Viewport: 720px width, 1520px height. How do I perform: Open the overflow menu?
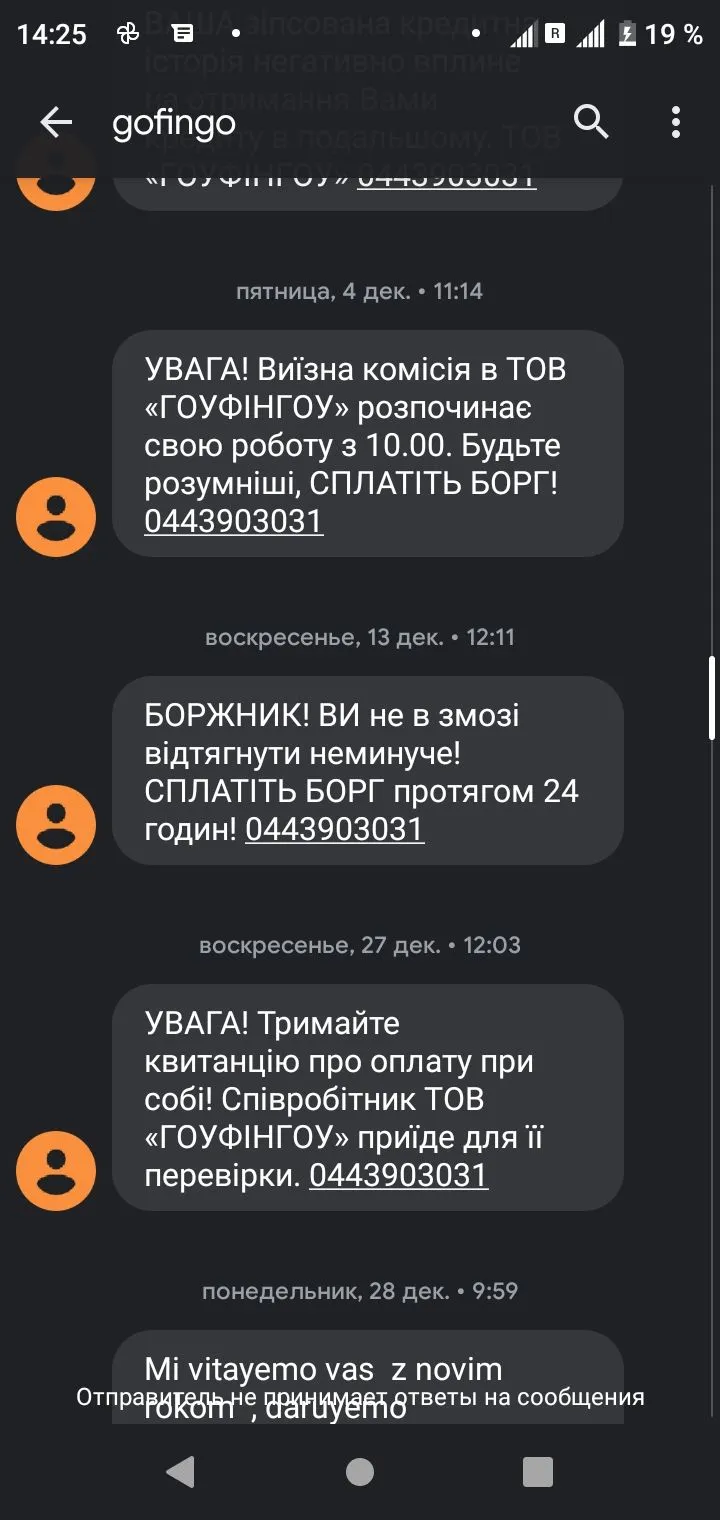coord(676,122)
